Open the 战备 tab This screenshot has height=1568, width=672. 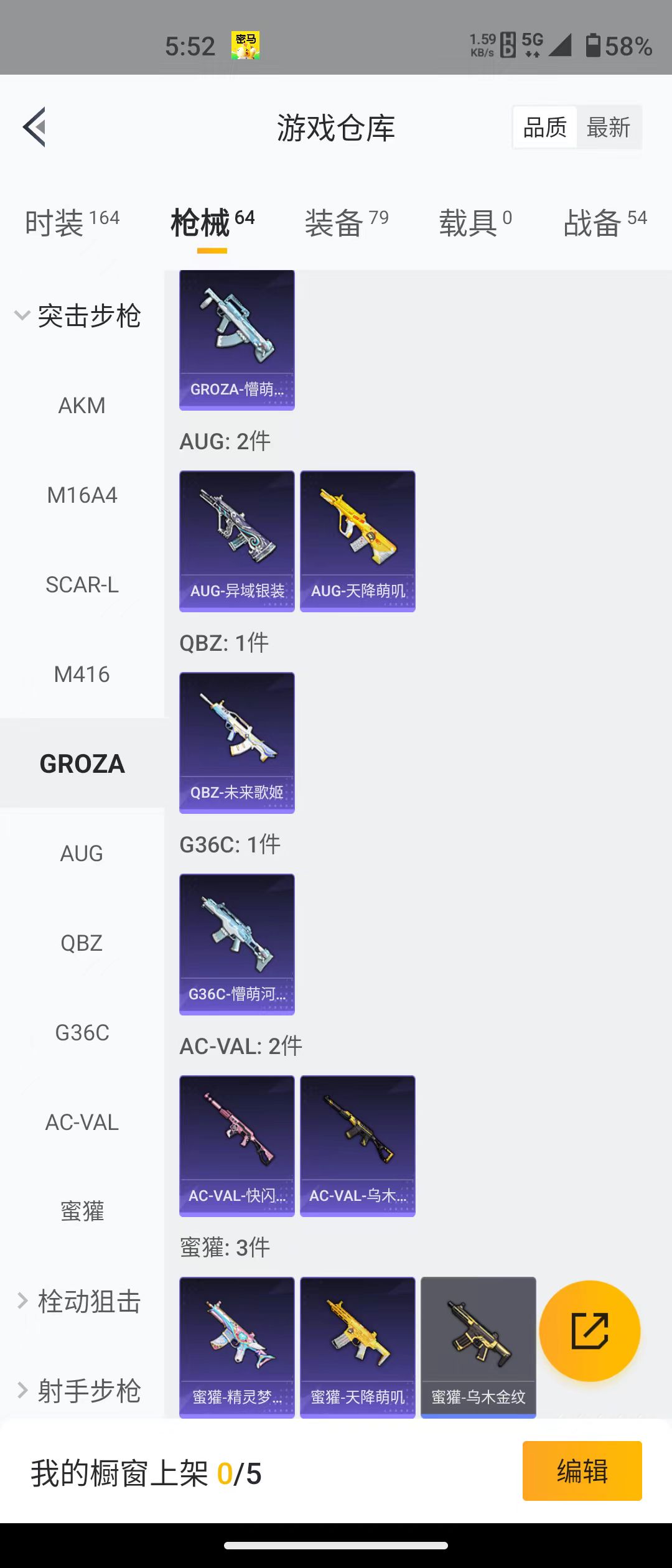coord(604,223)
